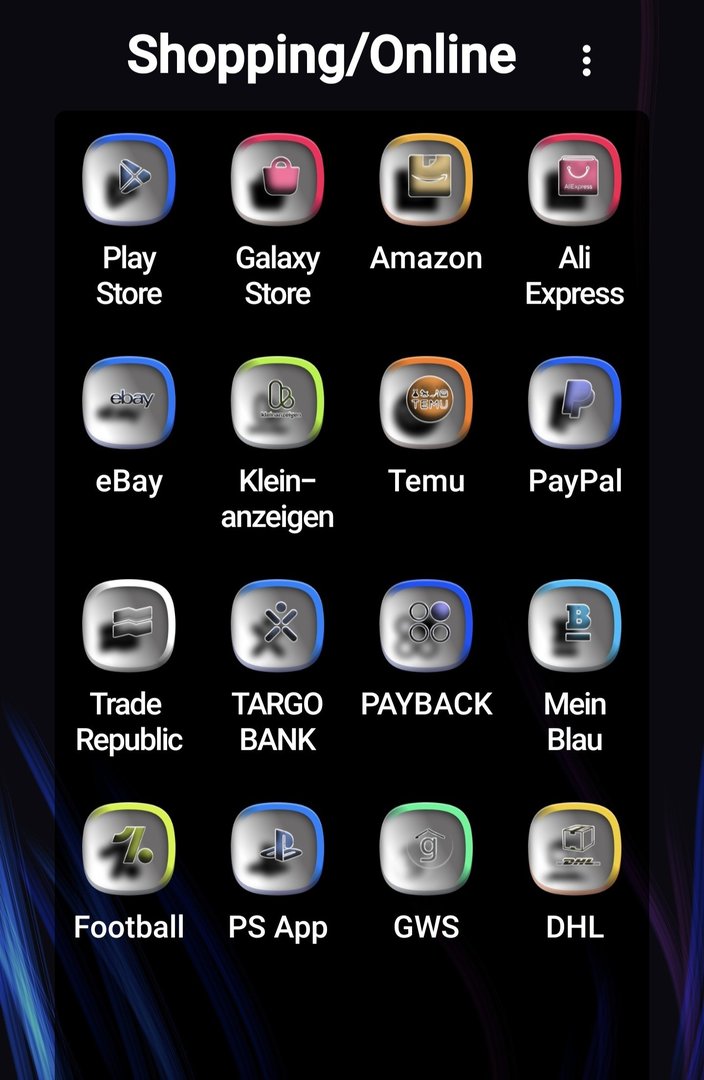This screenshot has height=1080, width=704.
Task: Open the PAYBACK app
Action: [x=426, y=626]
